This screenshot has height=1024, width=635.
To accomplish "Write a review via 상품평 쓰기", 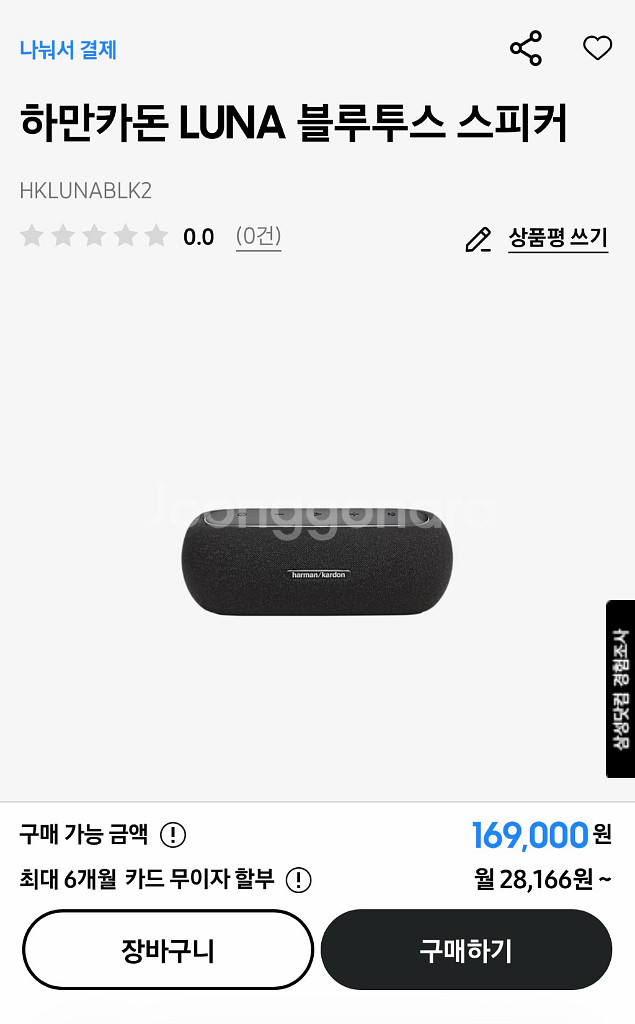I will point(557,238).
